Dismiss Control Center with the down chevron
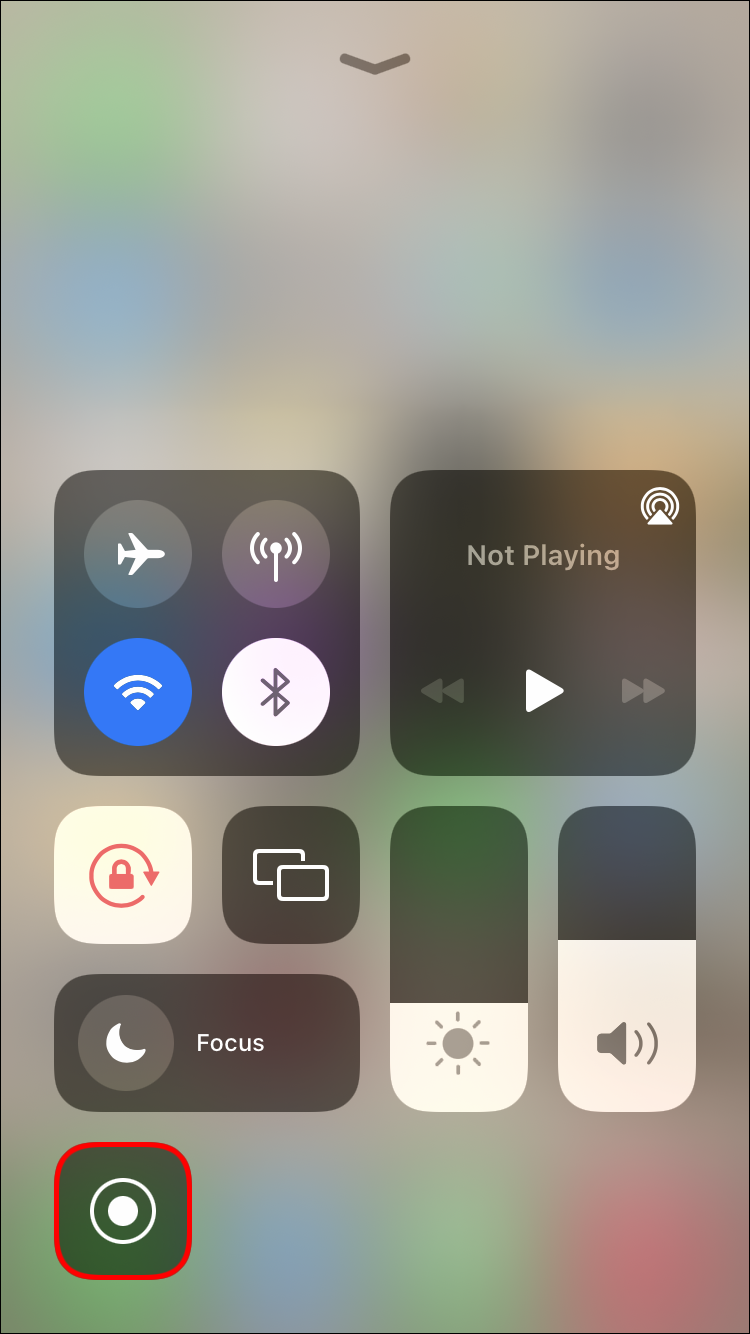Viewport: 750px width, 1334px height. tap(375, 64)
